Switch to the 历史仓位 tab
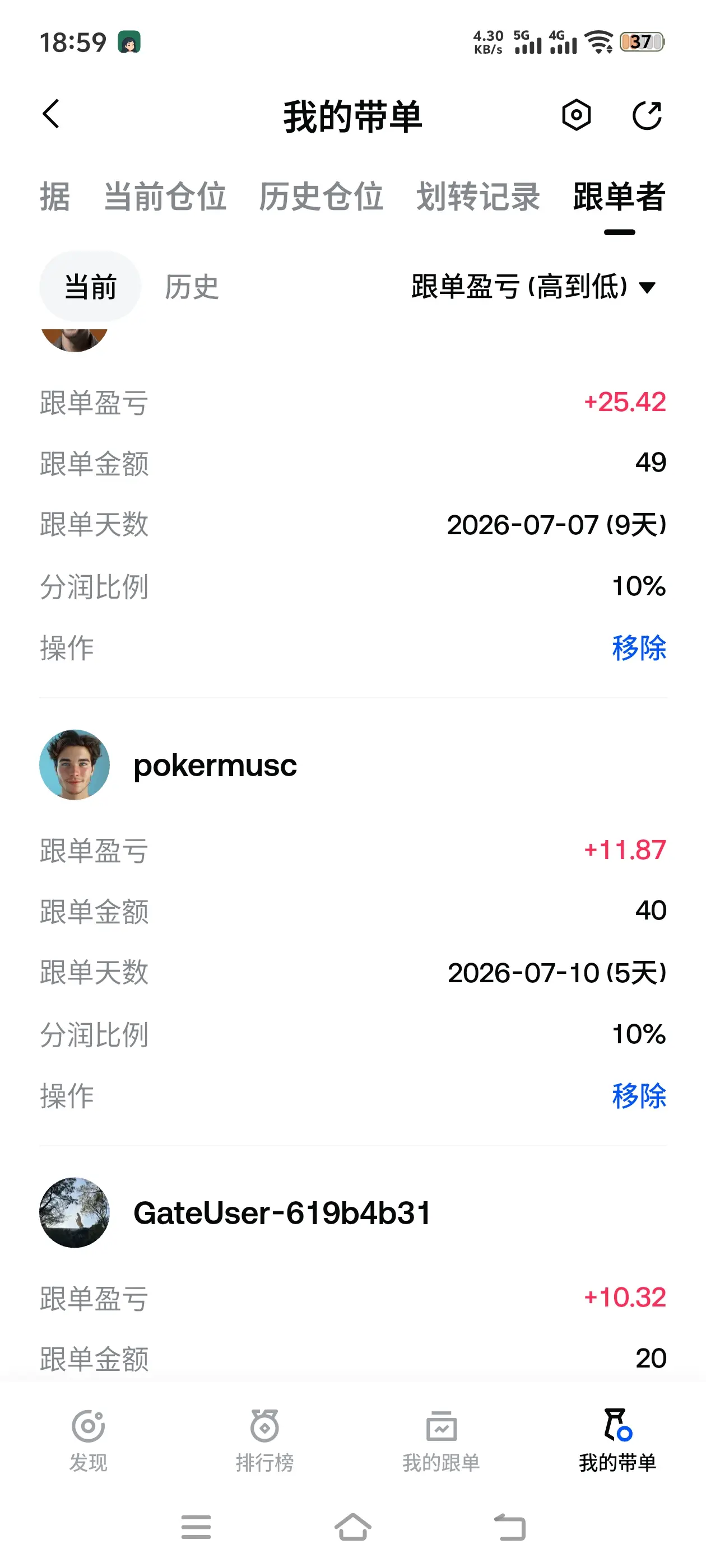The image size is (706, 1568). coord(321,197)
